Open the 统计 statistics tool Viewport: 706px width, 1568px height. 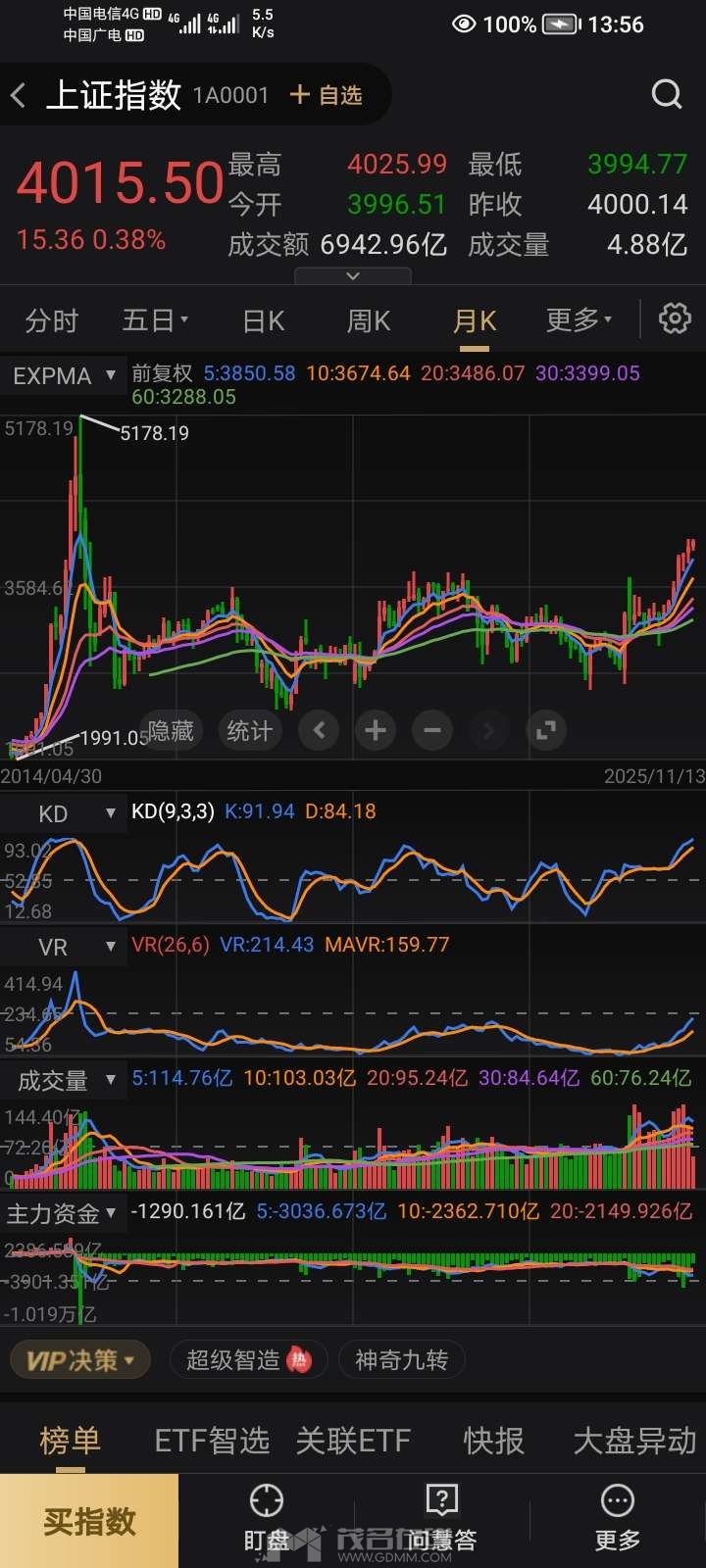[249, 730]
